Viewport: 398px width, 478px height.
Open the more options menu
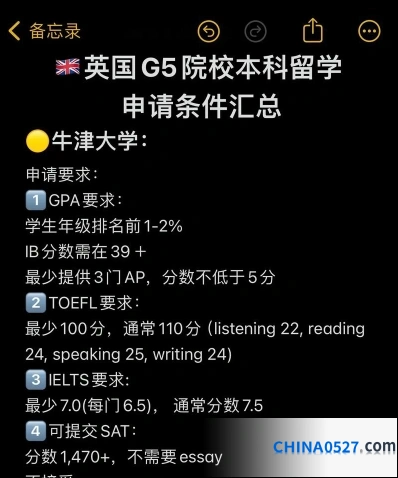(369, 31)
